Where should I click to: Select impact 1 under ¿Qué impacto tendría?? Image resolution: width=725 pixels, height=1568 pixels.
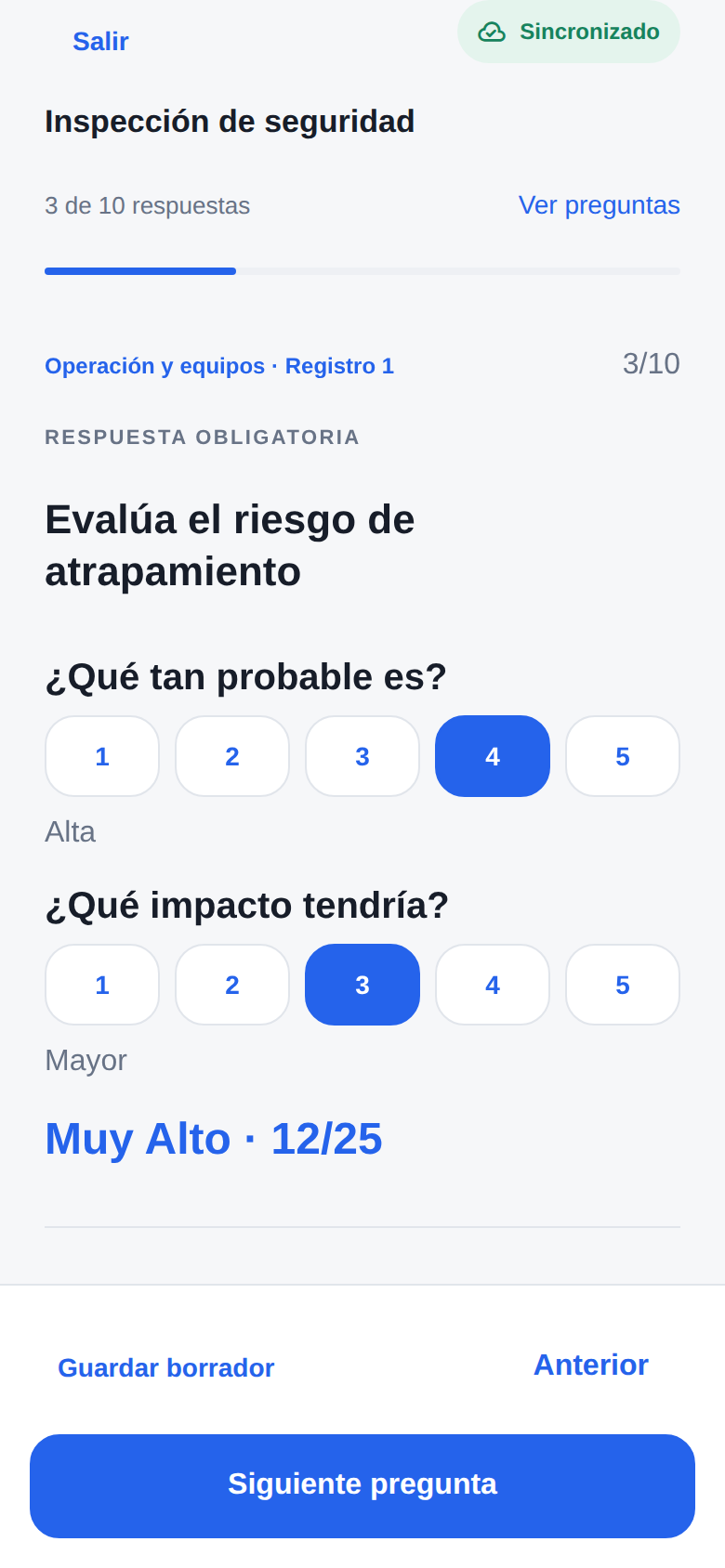coord(102,985)
